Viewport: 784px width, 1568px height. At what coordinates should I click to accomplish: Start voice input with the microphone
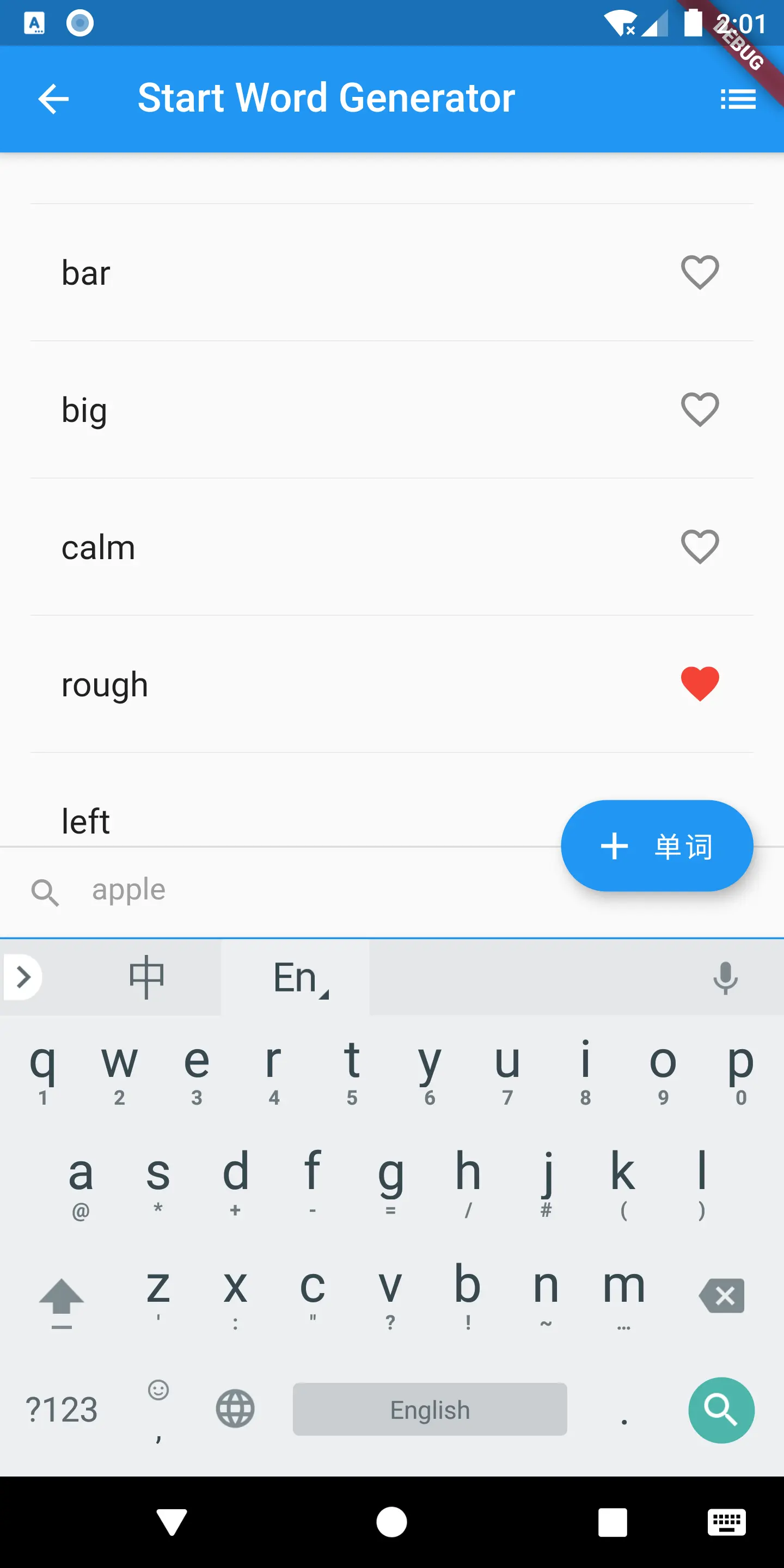tap(725, 978)
